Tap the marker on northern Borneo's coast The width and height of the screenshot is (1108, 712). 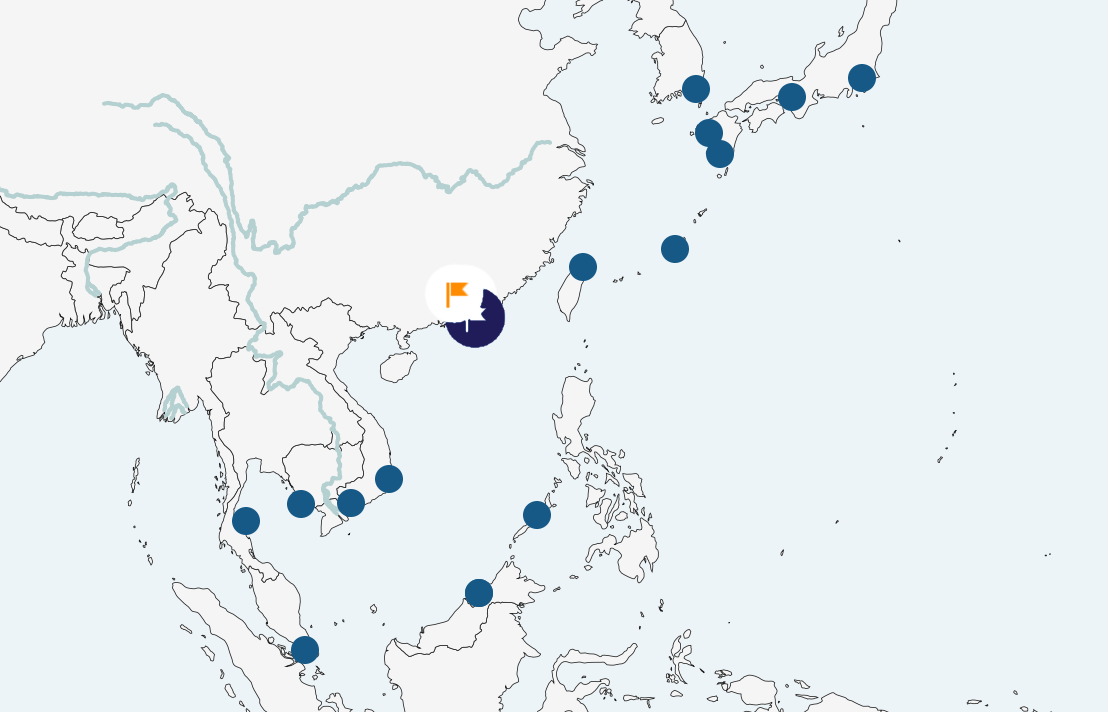pyautogui.click(x=479, y=593)
